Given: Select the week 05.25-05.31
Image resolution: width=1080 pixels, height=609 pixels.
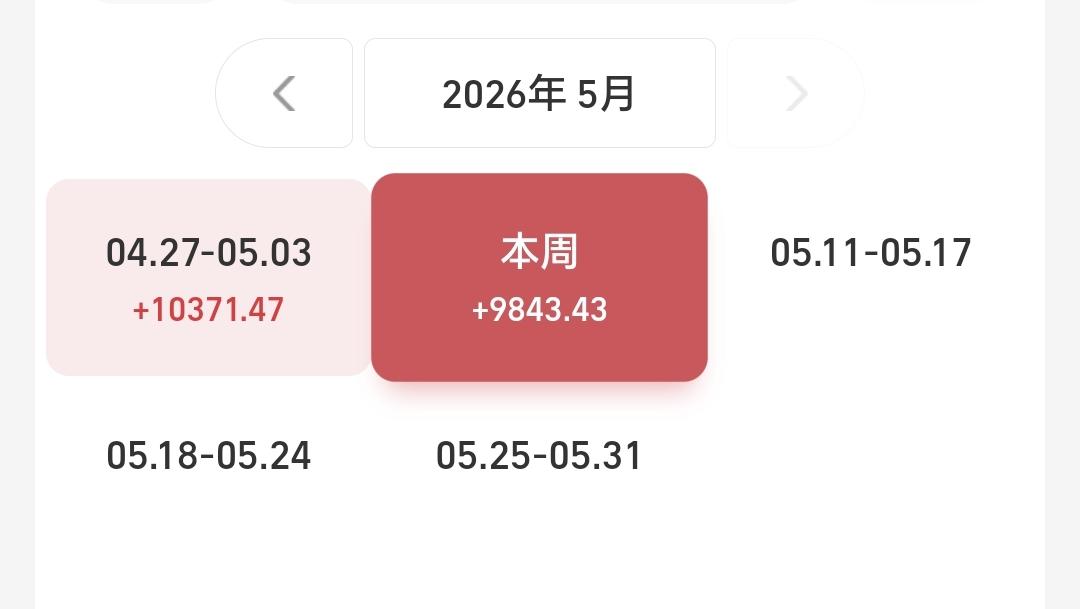Looking at the screenshot, I should pos(539,455).
